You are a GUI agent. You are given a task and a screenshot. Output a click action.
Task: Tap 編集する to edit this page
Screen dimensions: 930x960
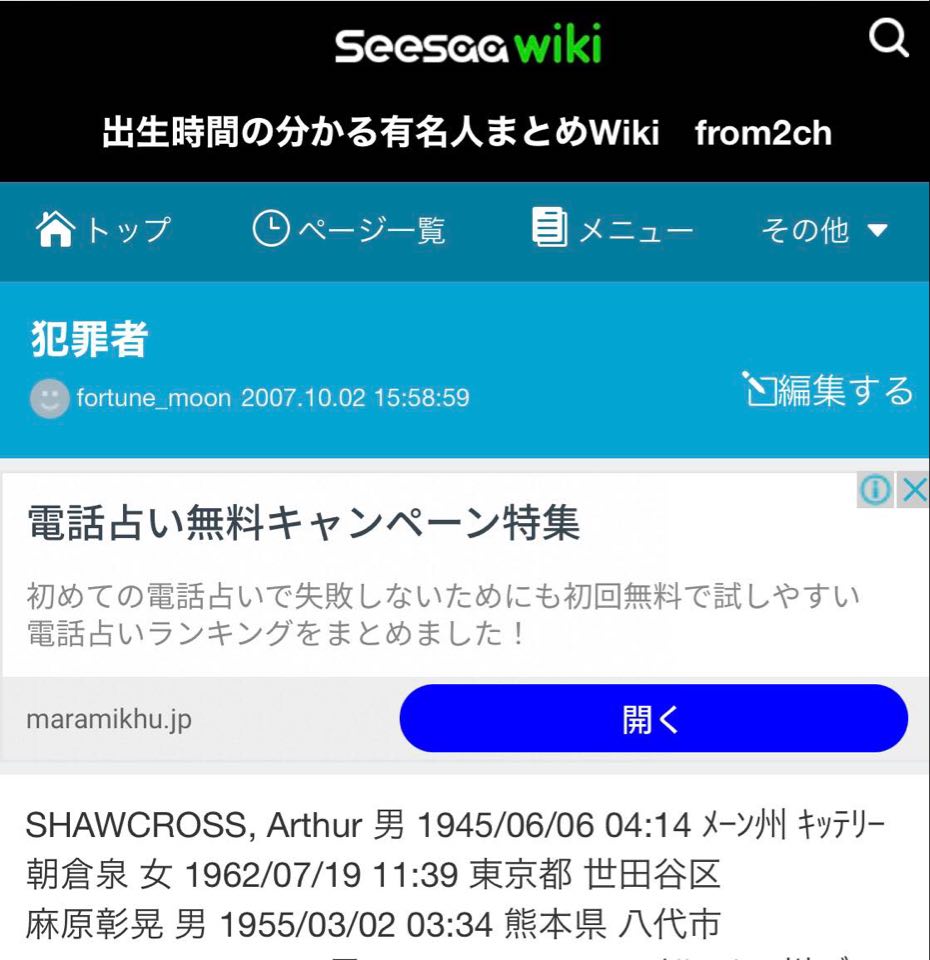pyautogui.click(x=828, y=390)
